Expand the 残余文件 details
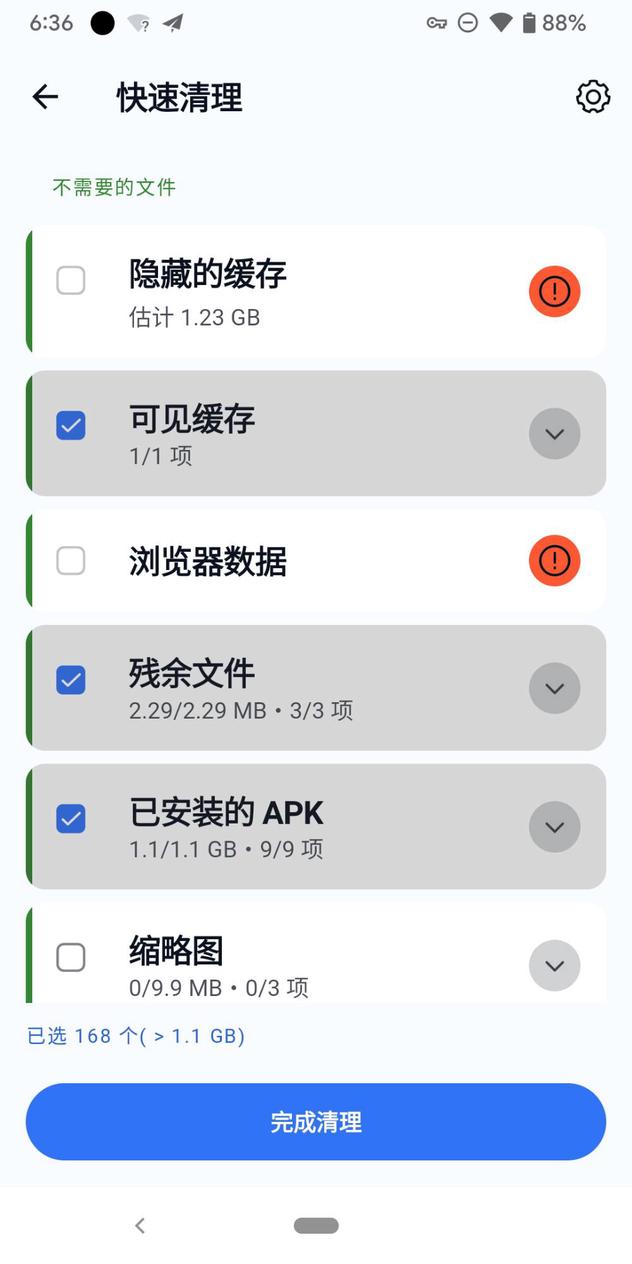The width and height of the screenshot is (632, 1264). click(554, 688)
